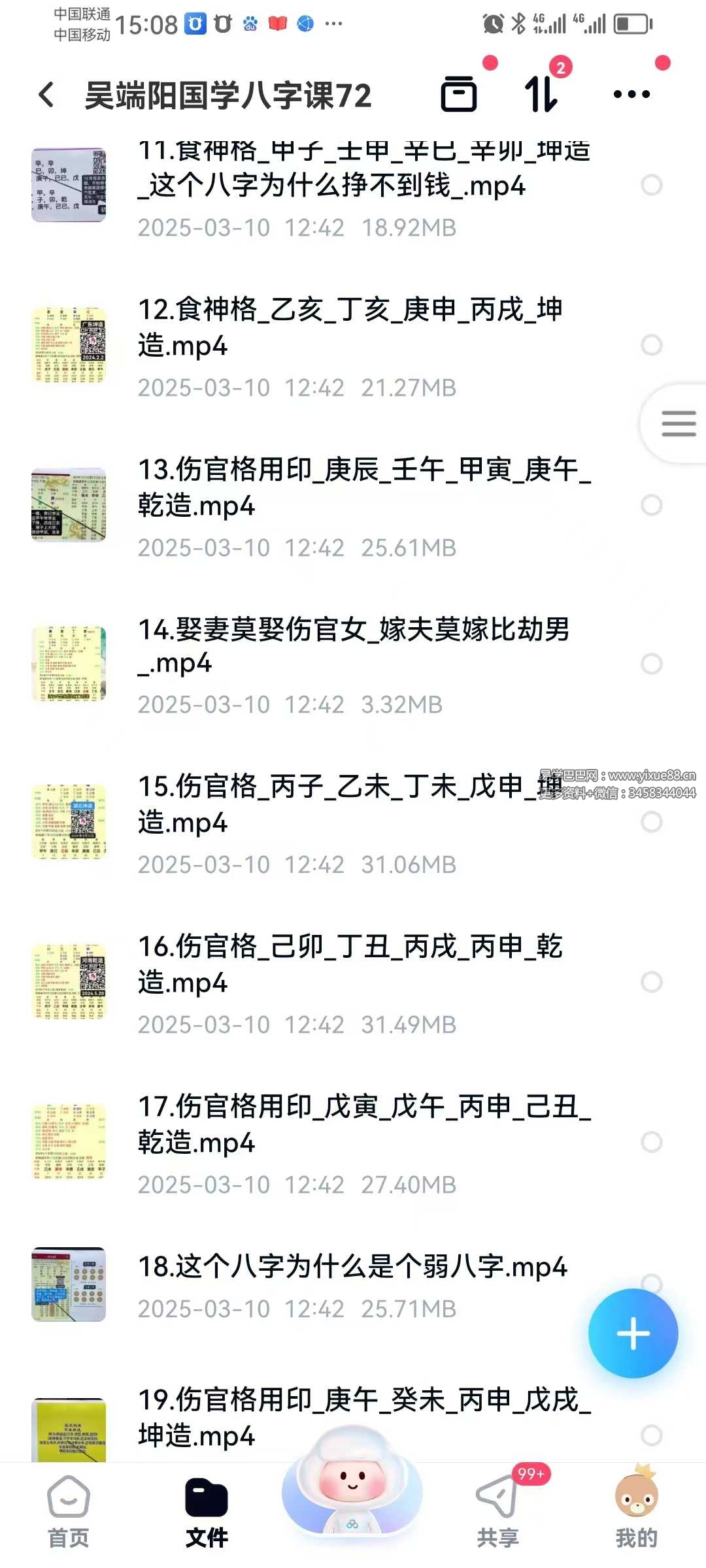Expand the floating side list handle
The height and width of the screenshot is (1568, 706).
(679, 423)
